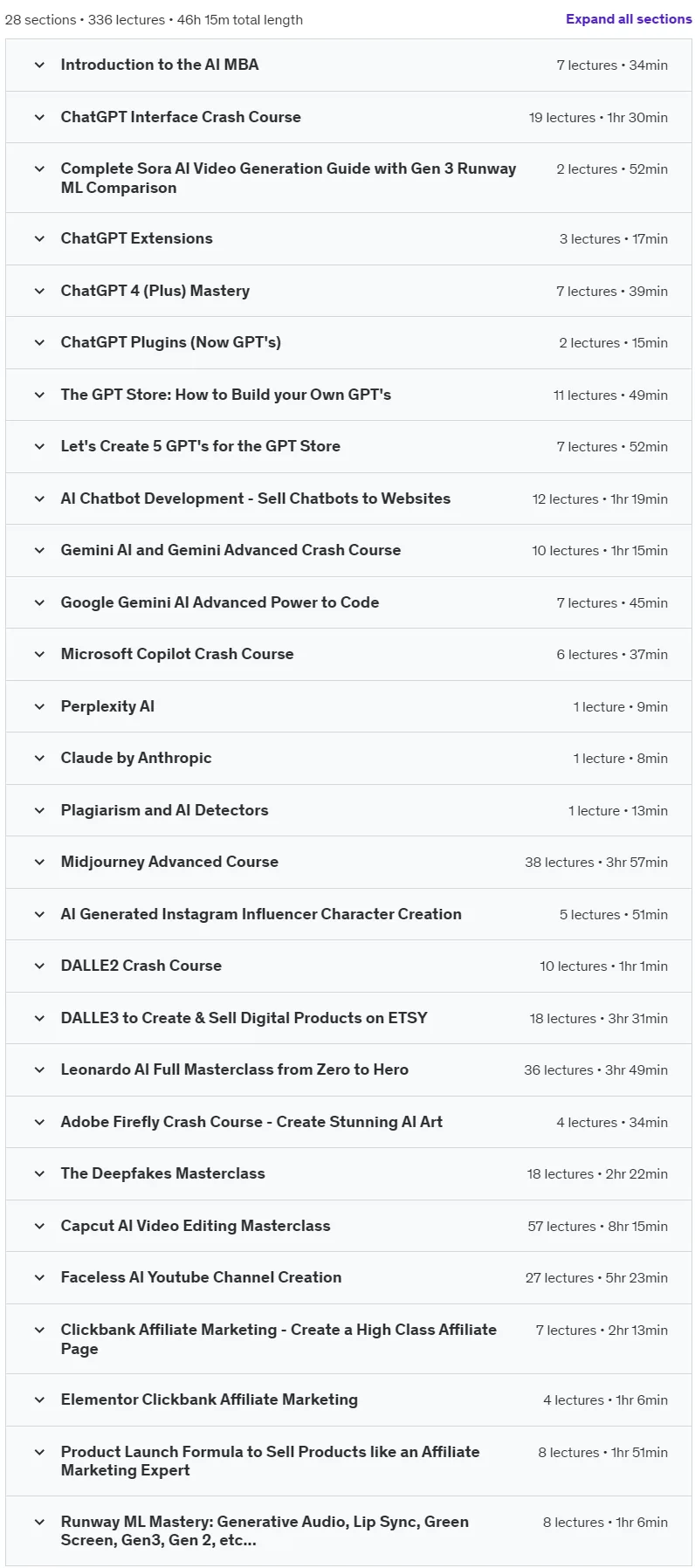Screen dimensions: 695x1568
Task: Expand Elementor Clickbank Affiliate Marketing section
Action: click(x=348, y=1400)
